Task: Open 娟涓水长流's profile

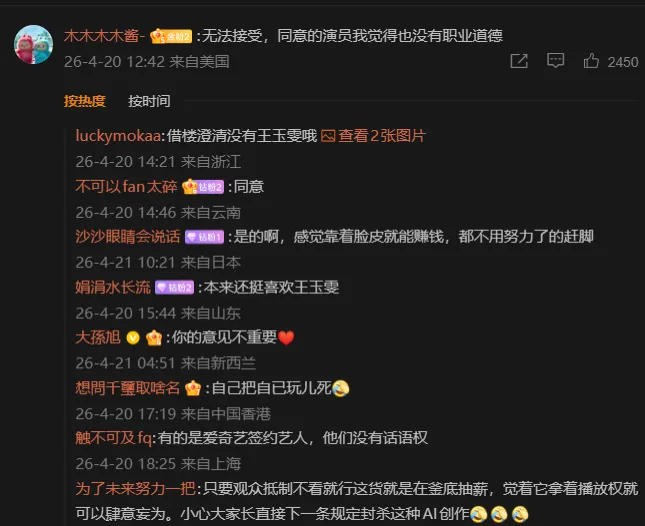Action: (113, 287)
